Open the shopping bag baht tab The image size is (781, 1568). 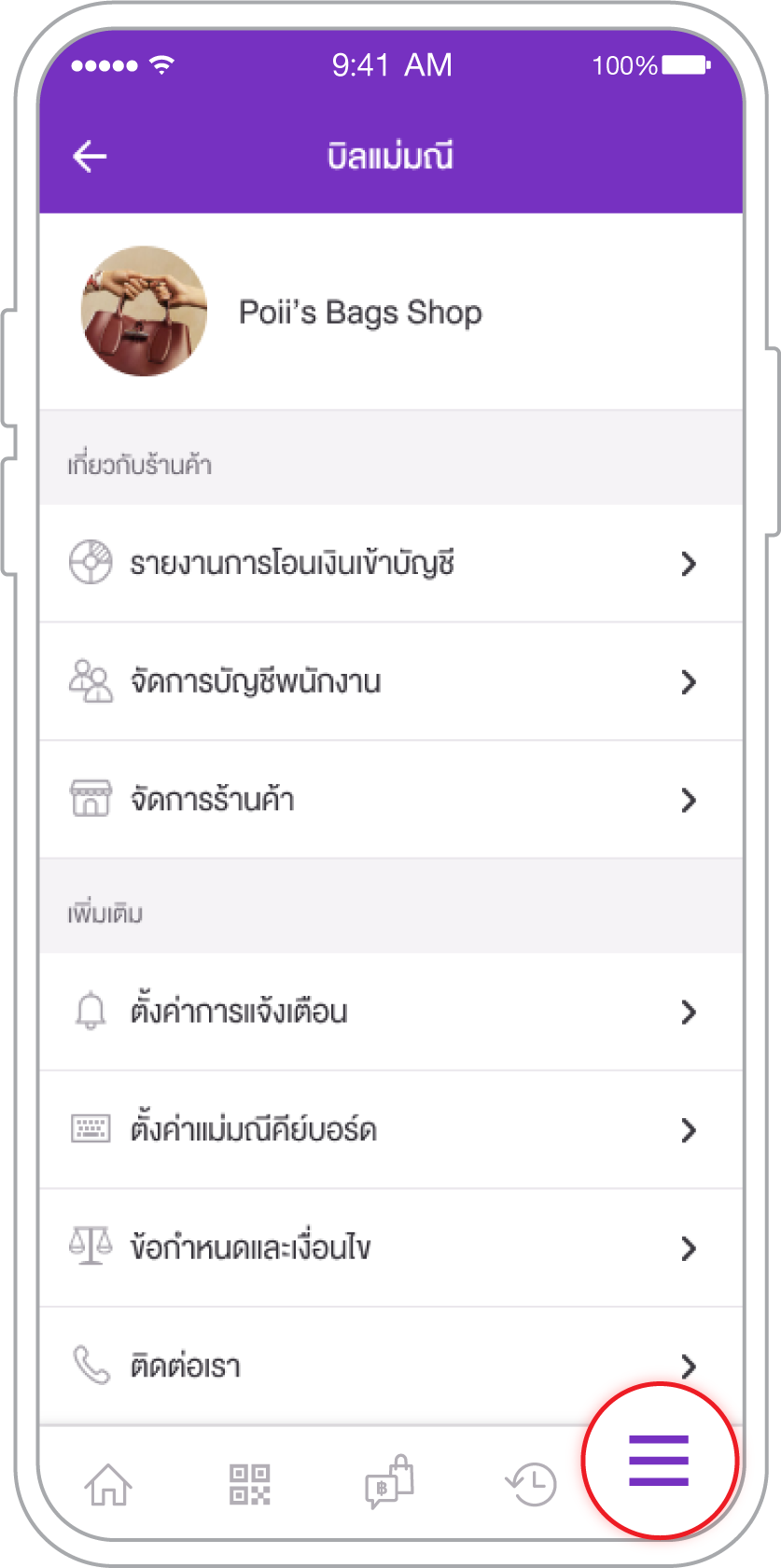[389, 1481]
